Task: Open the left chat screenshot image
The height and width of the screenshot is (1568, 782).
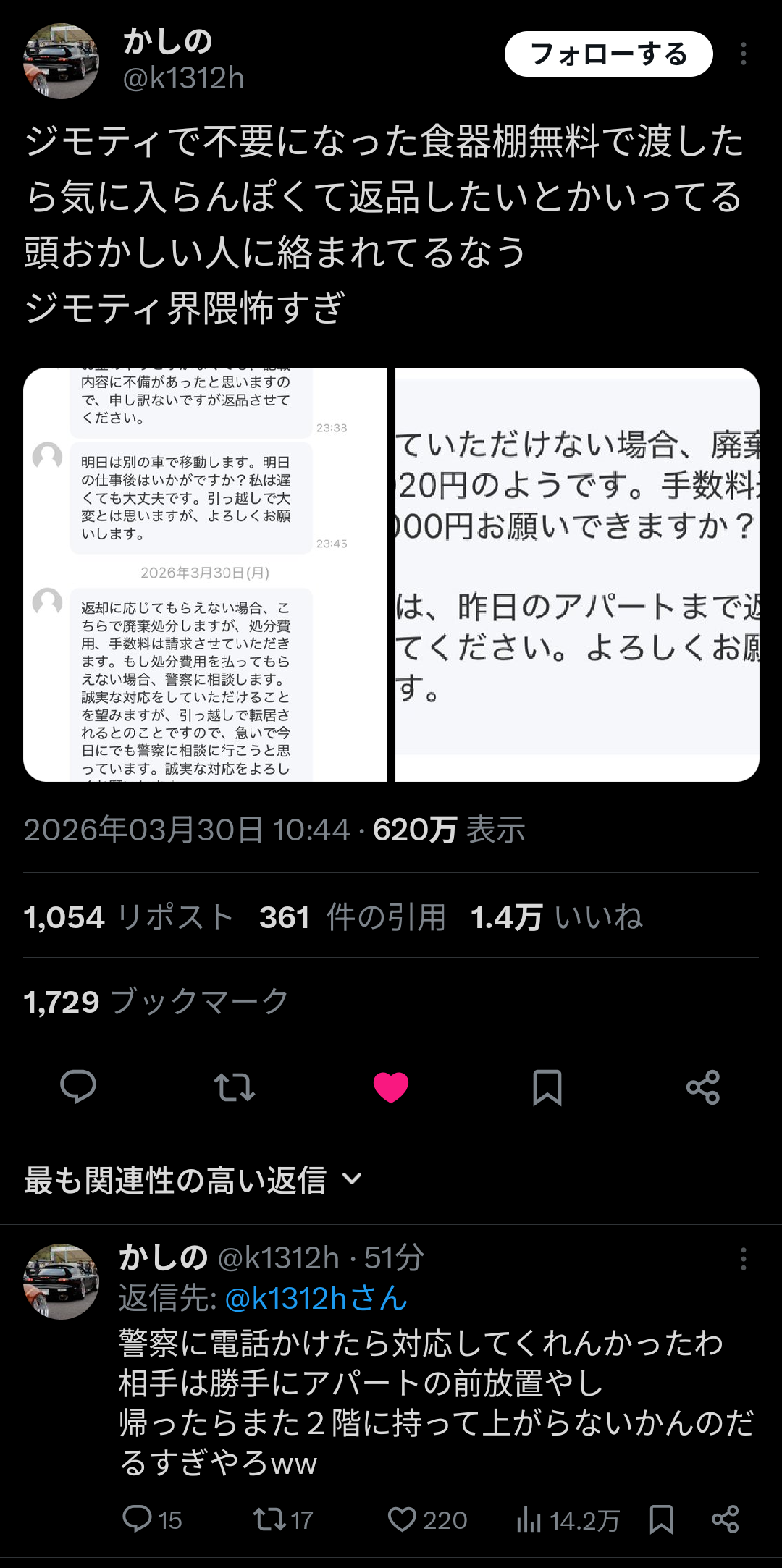Action: point(205,574)
